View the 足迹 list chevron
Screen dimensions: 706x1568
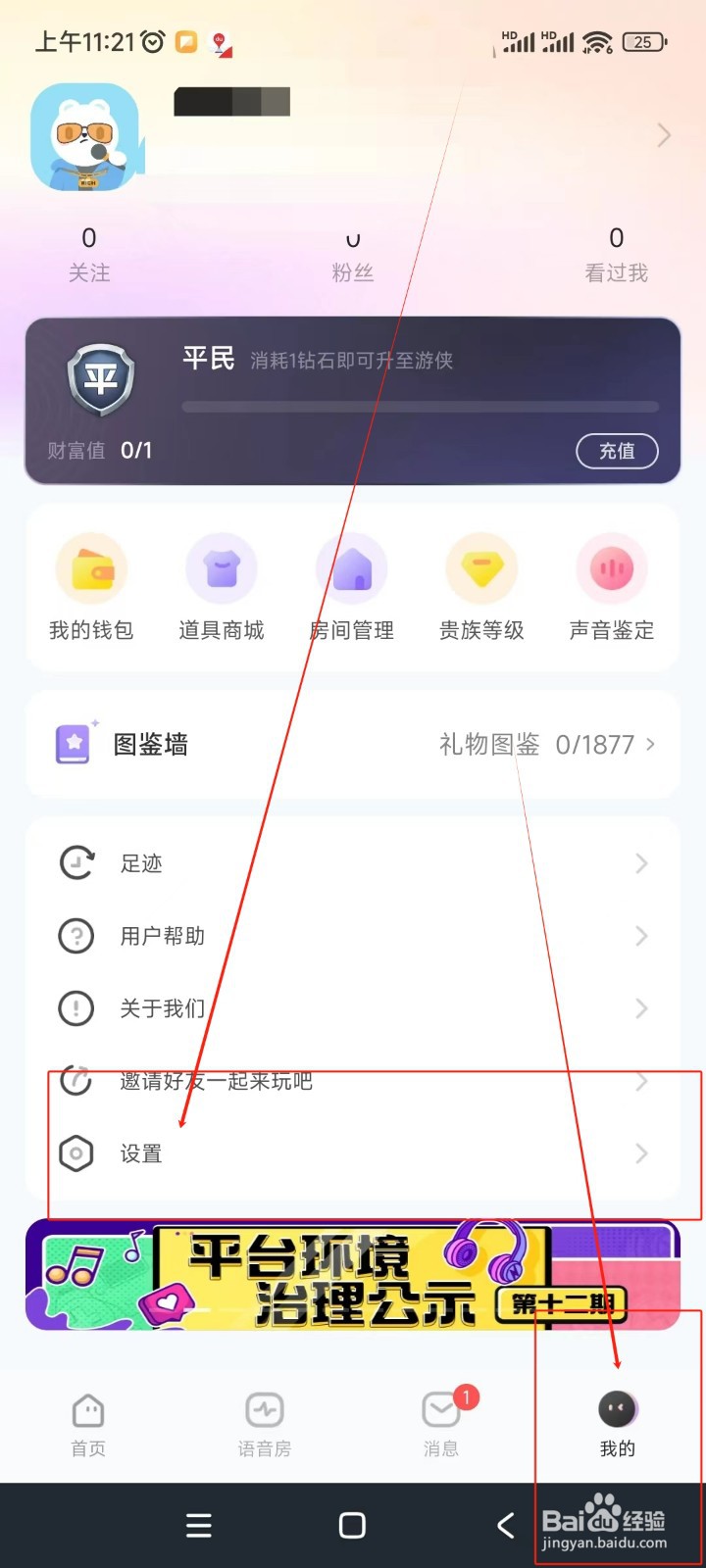[x=641, y=863]
